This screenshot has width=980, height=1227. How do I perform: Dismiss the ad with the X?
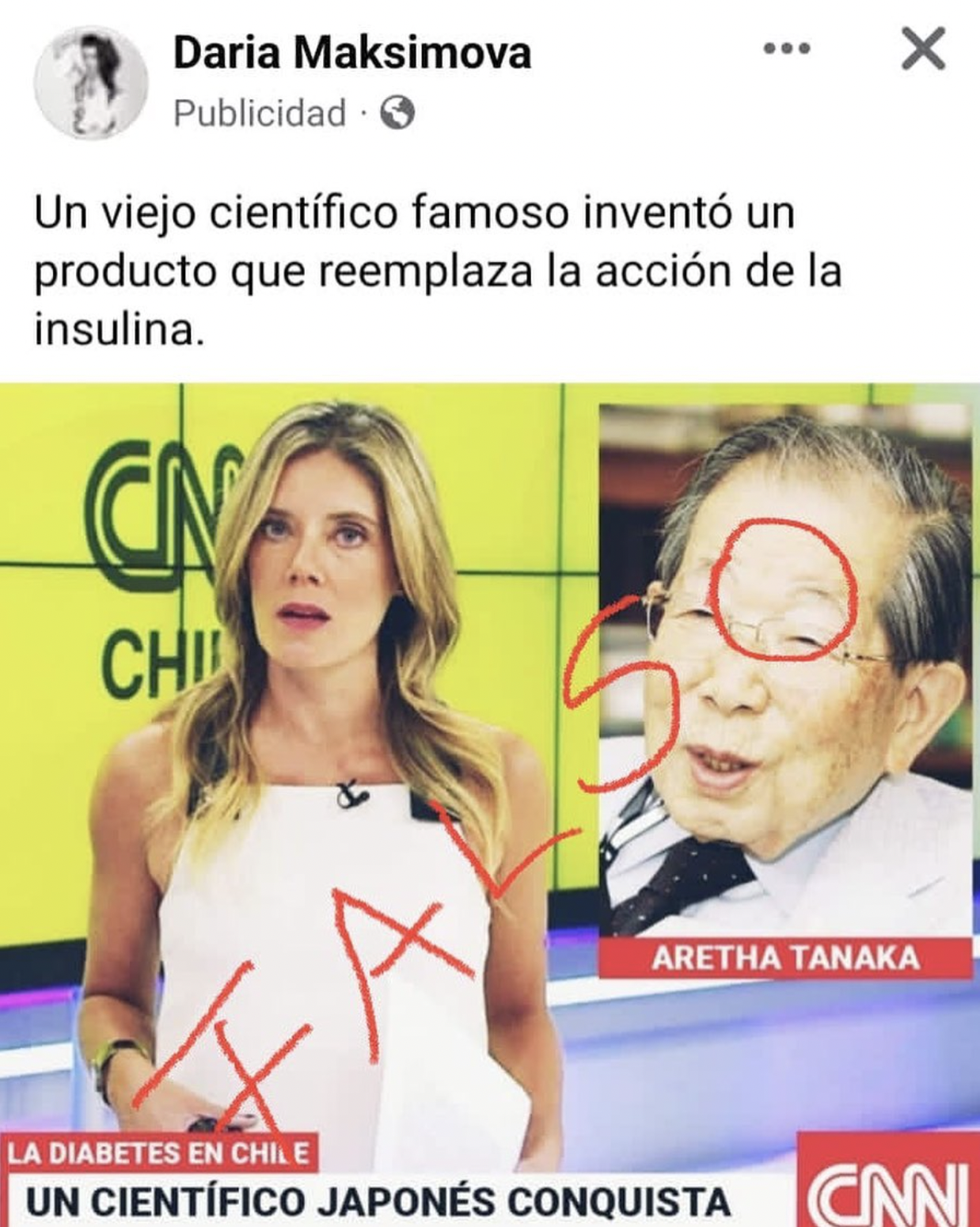point(923,50)
